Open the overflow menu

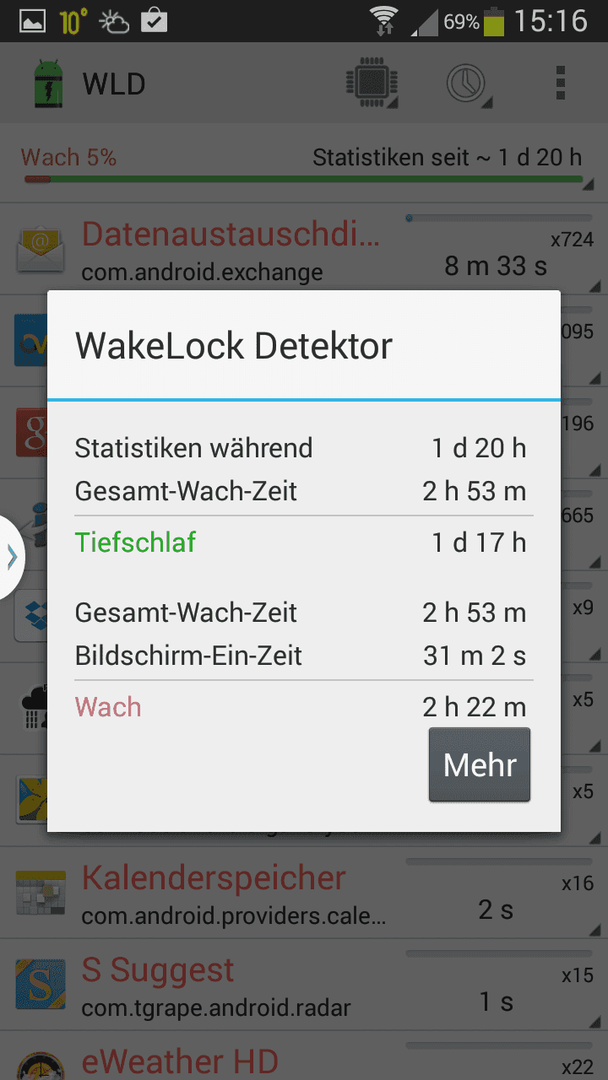(560, 84)
